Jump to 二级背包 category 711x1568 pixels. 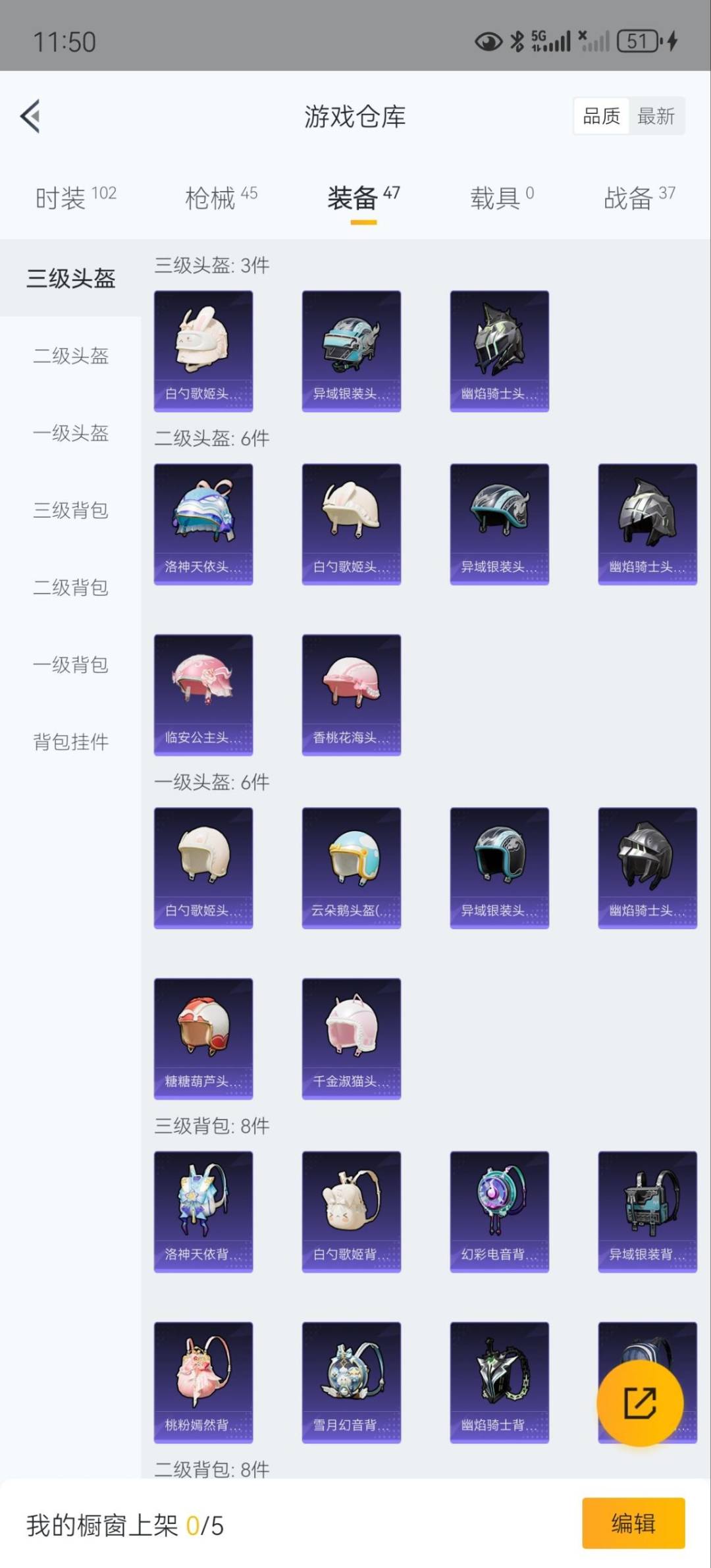click(70, 587)
